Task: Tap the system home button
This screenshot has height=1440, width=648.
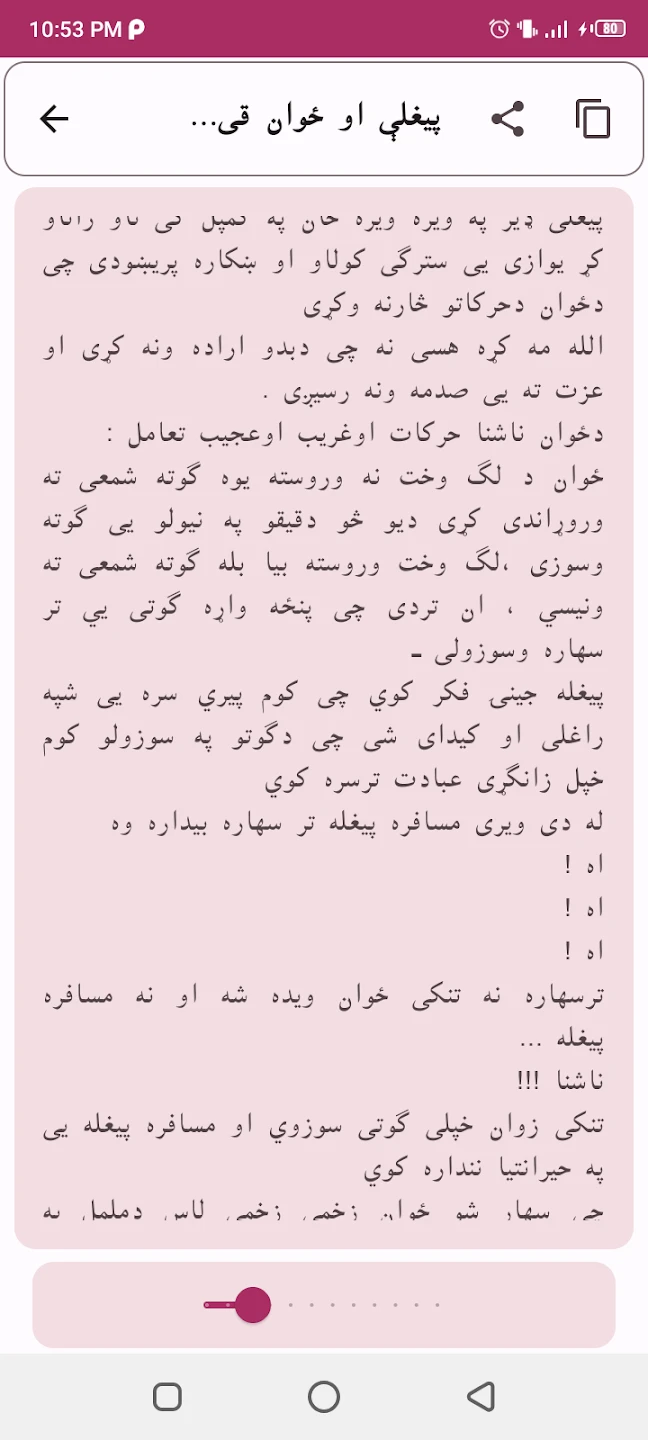Action: tap(324, 1397)
